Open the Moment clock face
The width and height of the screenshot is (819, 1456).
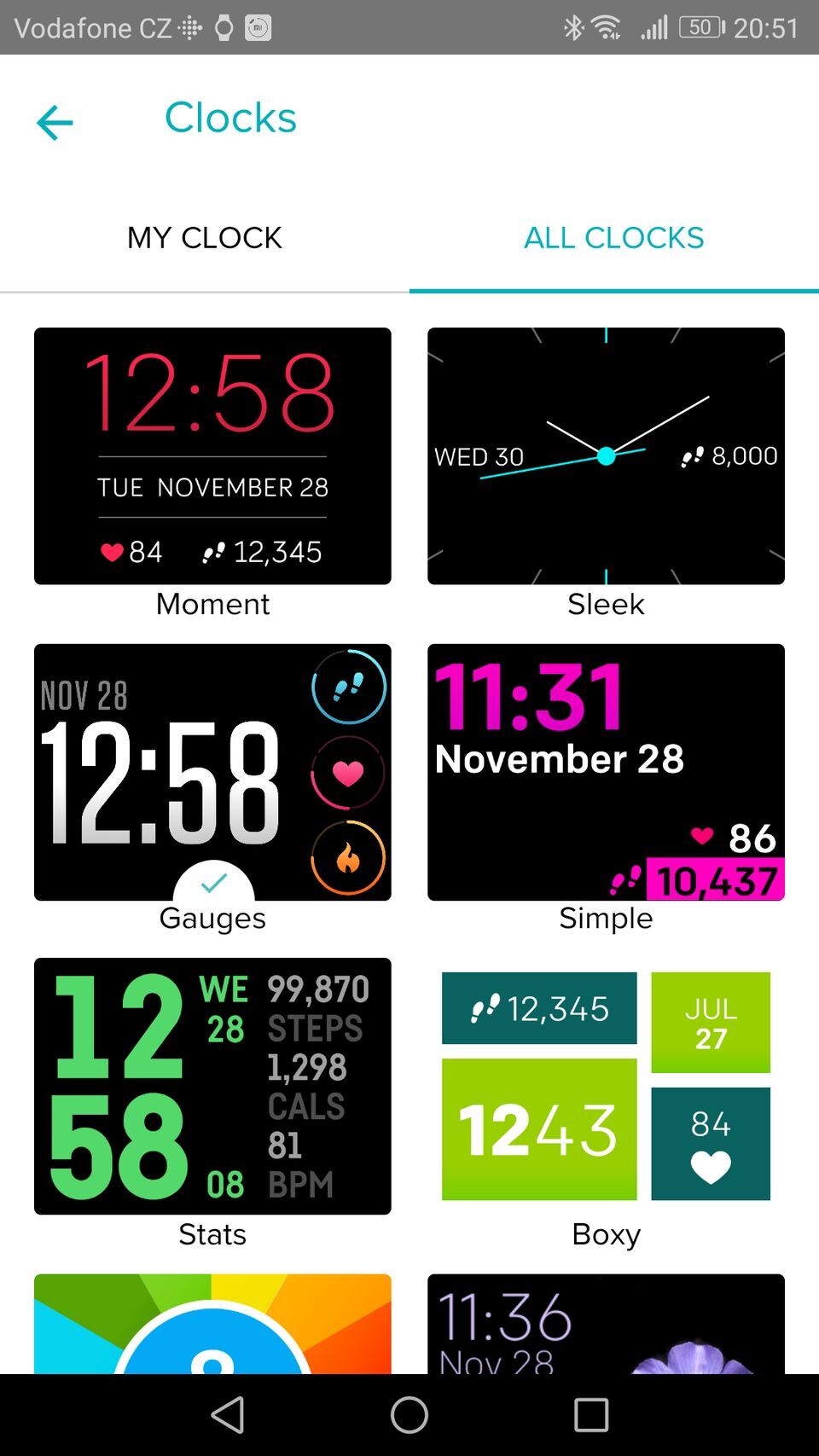point(212,455)
